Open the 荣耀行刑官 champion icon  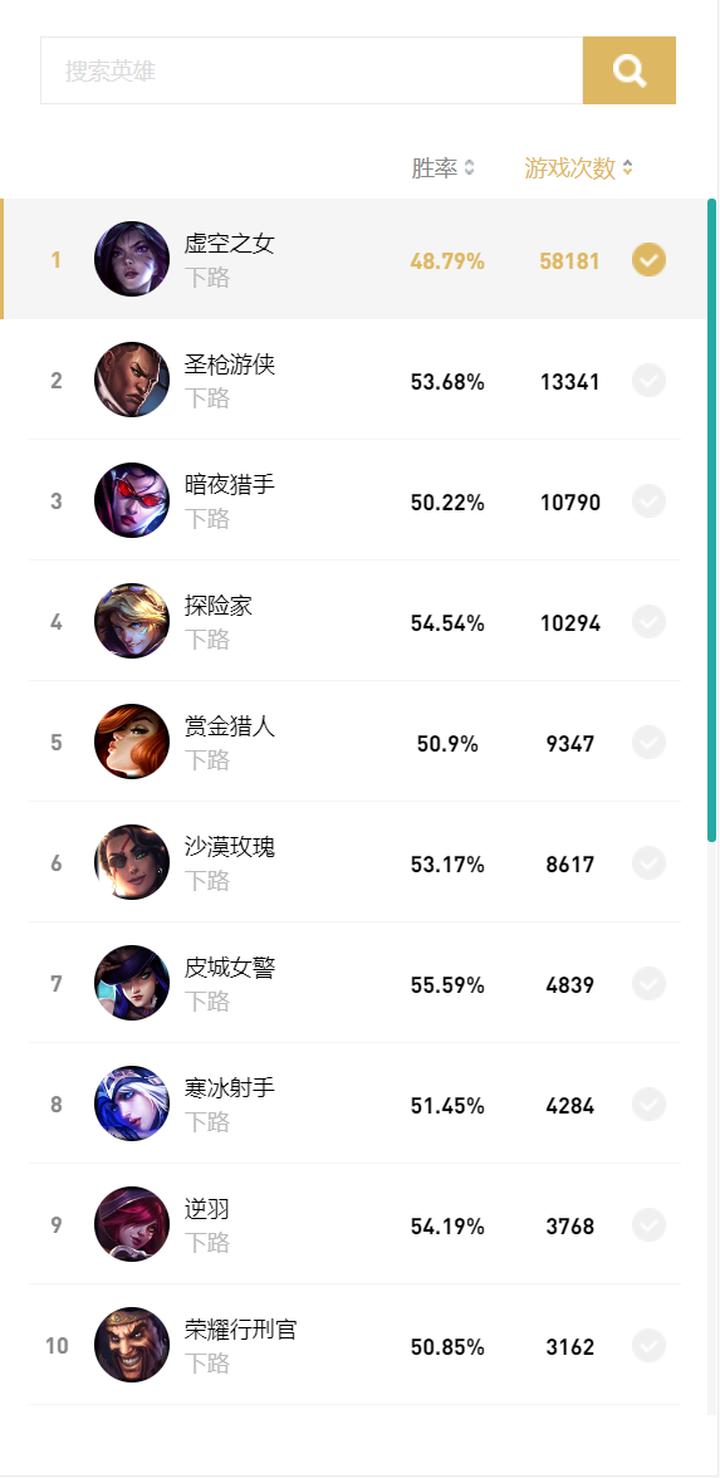131,1345
